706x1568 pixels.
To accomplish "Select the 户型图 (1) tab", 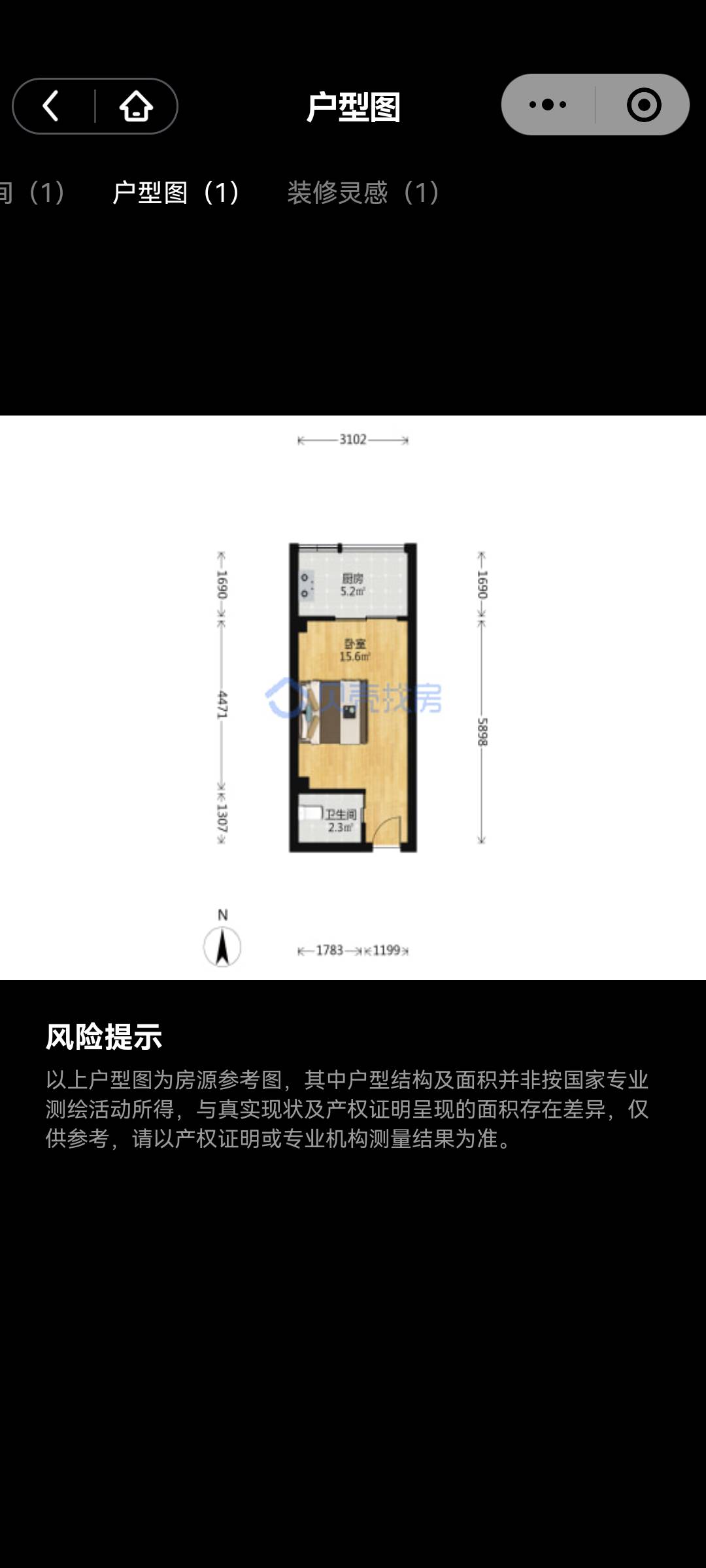I will tap(176, 193).
